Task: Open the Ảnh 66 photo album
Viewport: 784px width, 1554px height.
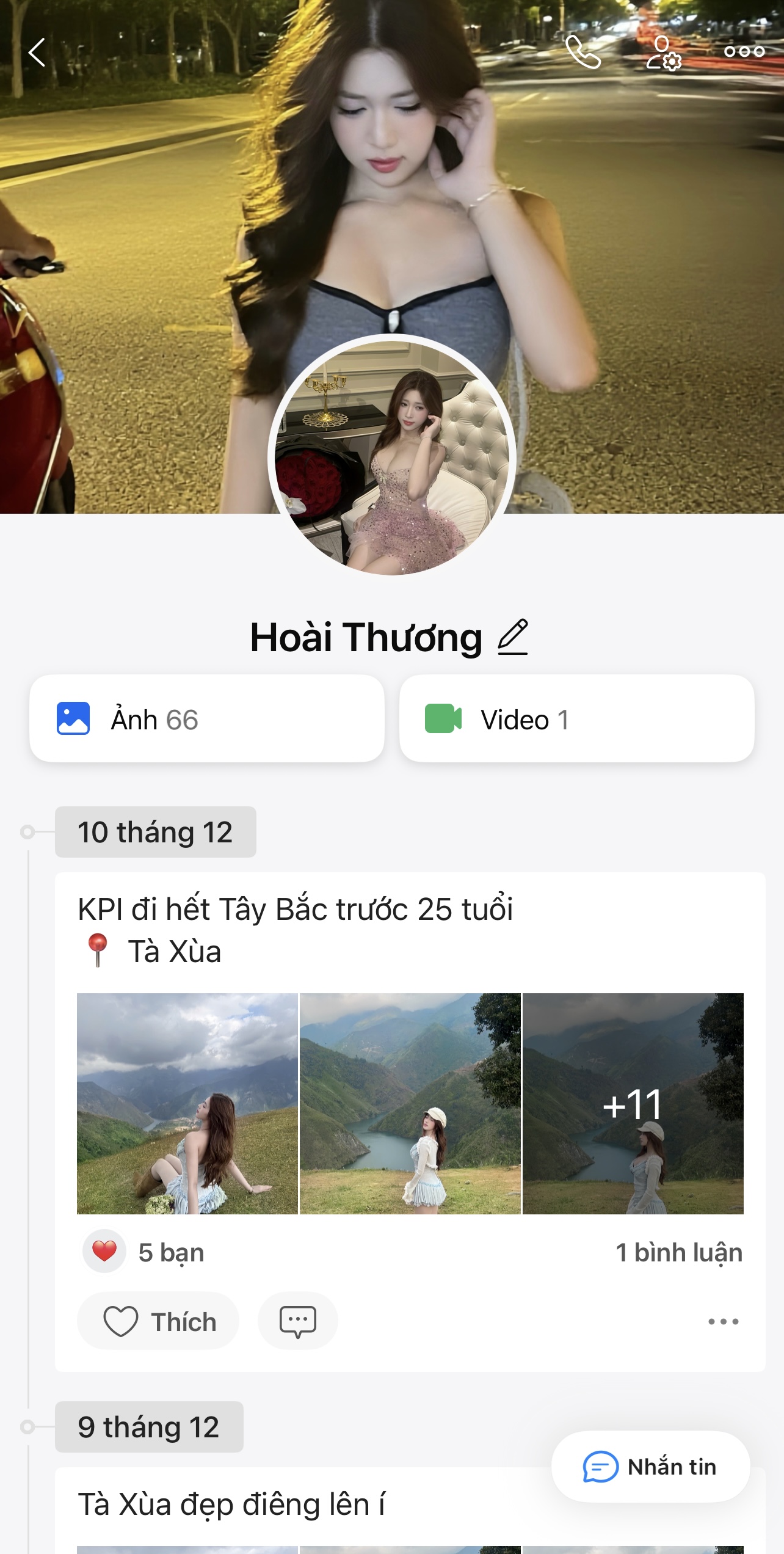Action: click(207, 719)
